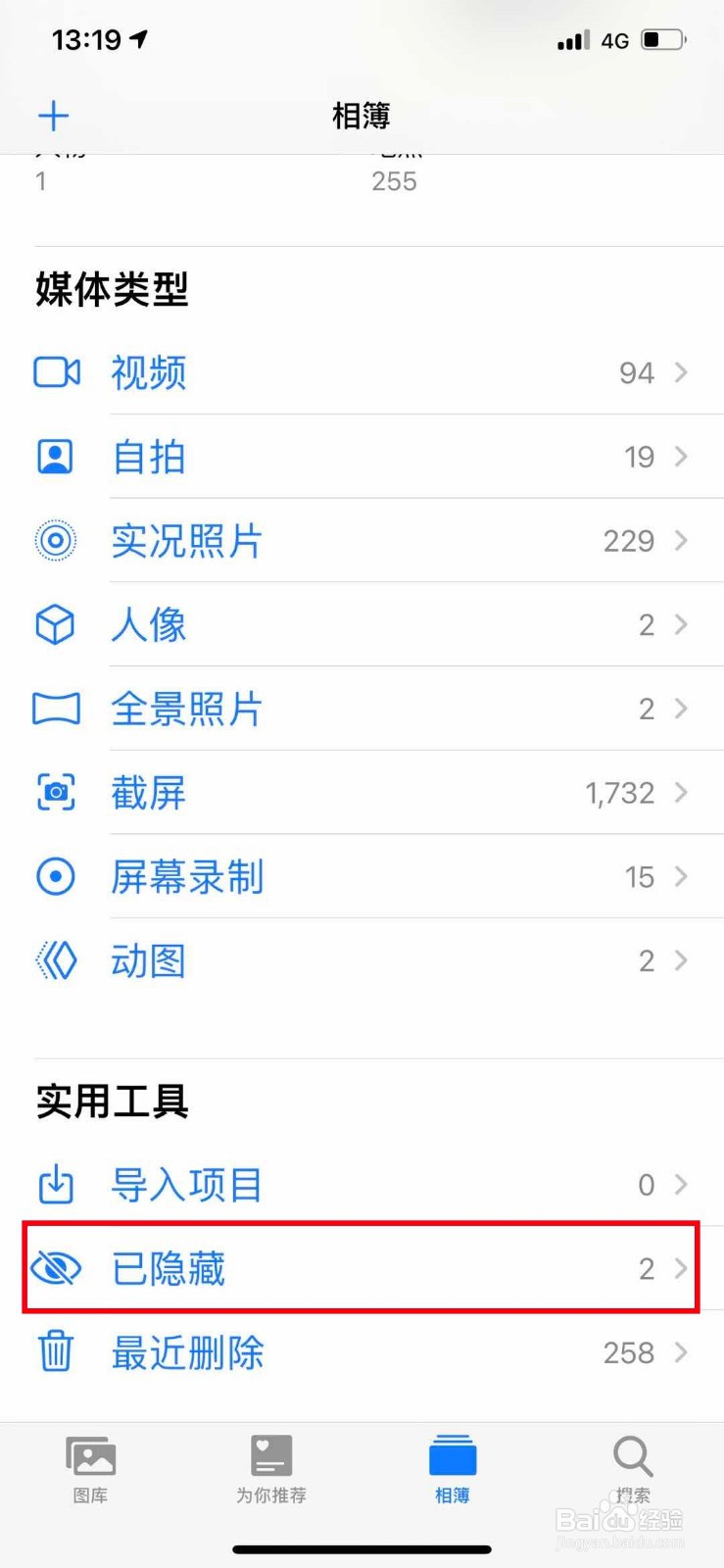Image resolution: width=724 pixels, height=1568 pixels.
Task: Tap the 全景照片 panorama icon
Action: pyautogui.click(x=56, y=709)
